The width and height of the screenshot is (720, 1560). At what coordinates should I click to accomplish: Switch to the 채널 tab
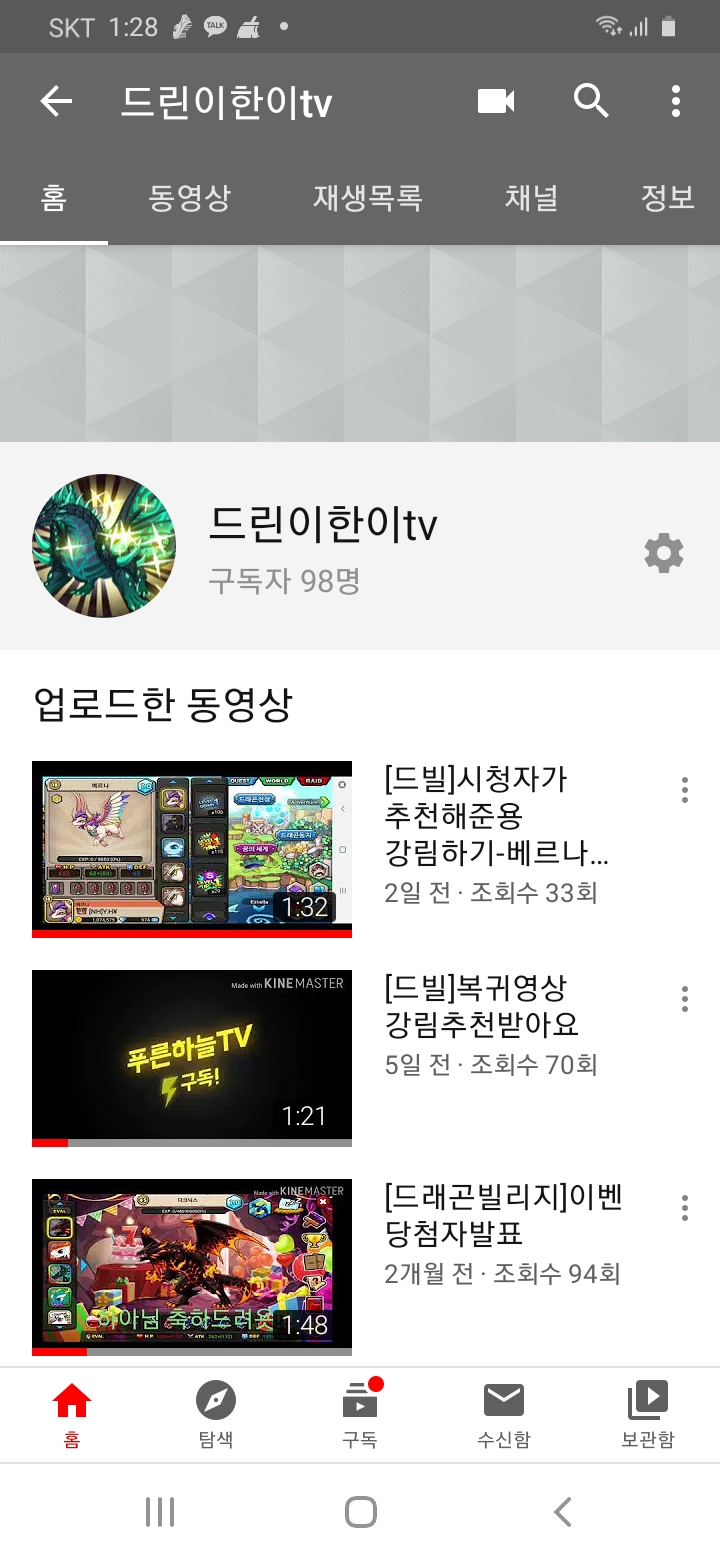click(x=531, y=198)
